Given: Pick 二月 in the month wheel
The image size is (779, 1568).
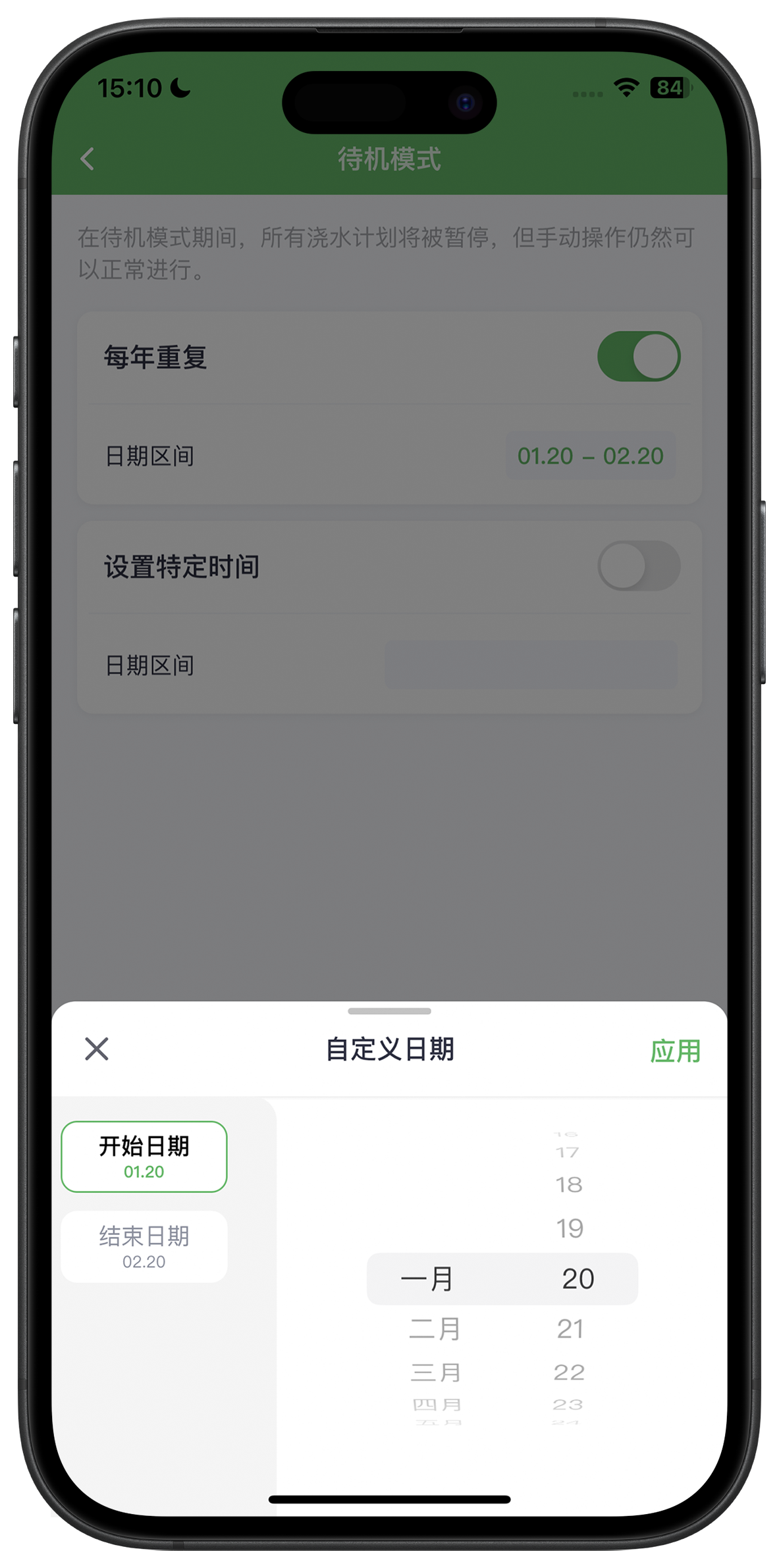Looking at the screenshot, I should [435, 1329].
